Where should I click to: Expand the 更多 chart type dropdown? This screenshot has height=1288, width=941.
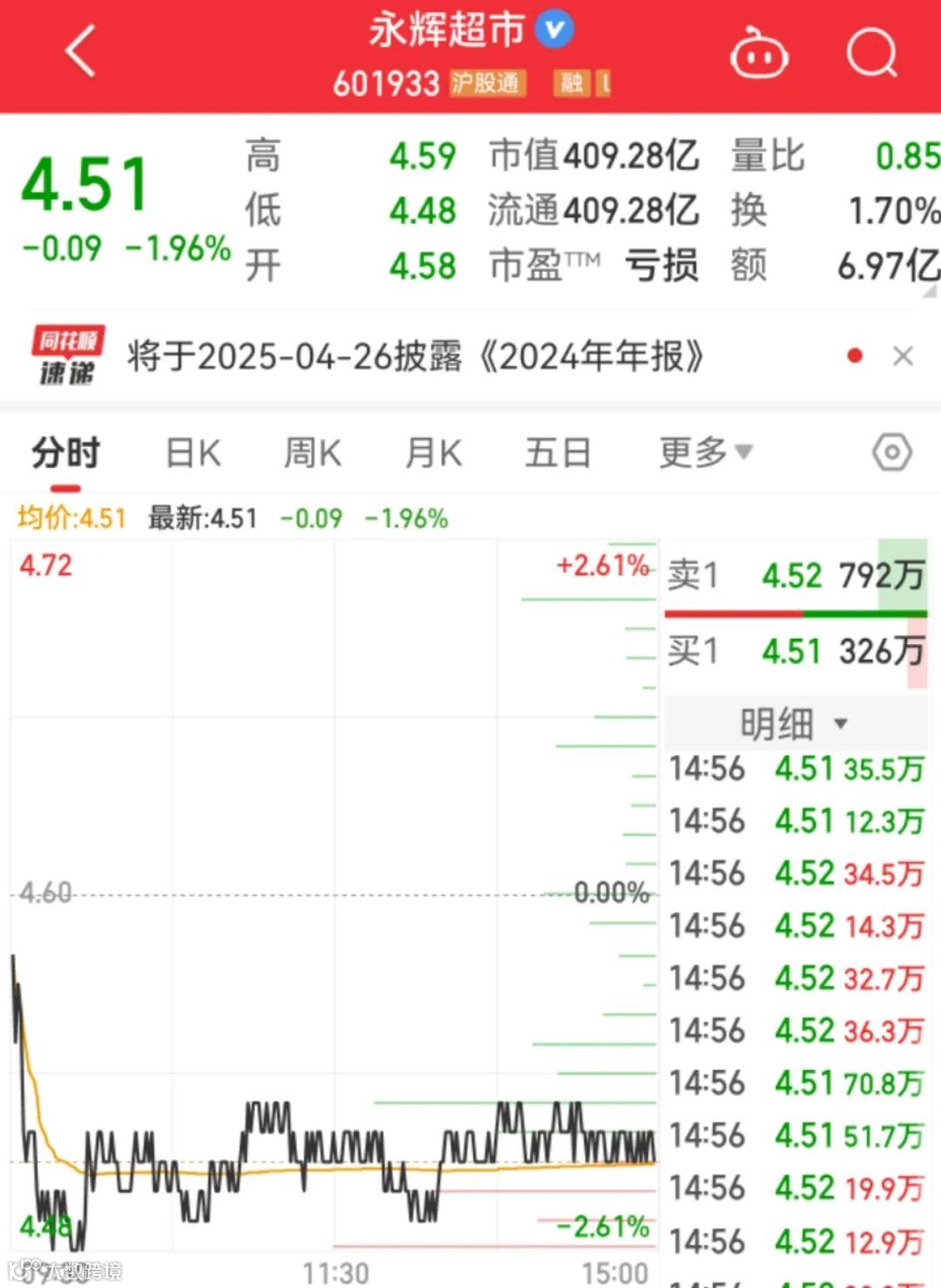704,452
